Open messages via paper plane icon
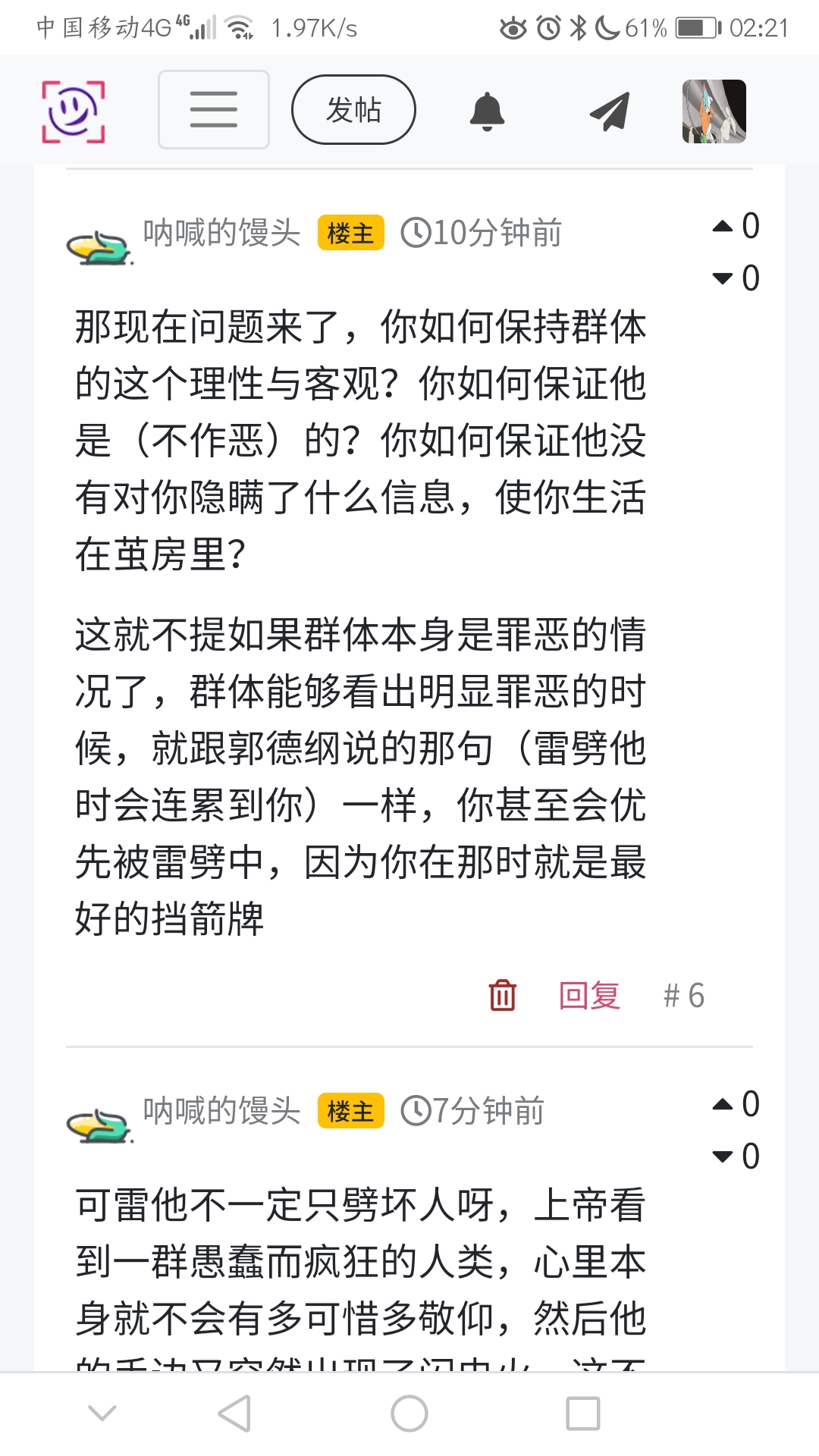The height and width of the screenshot is (1456, 819). (x=610, y=111)
